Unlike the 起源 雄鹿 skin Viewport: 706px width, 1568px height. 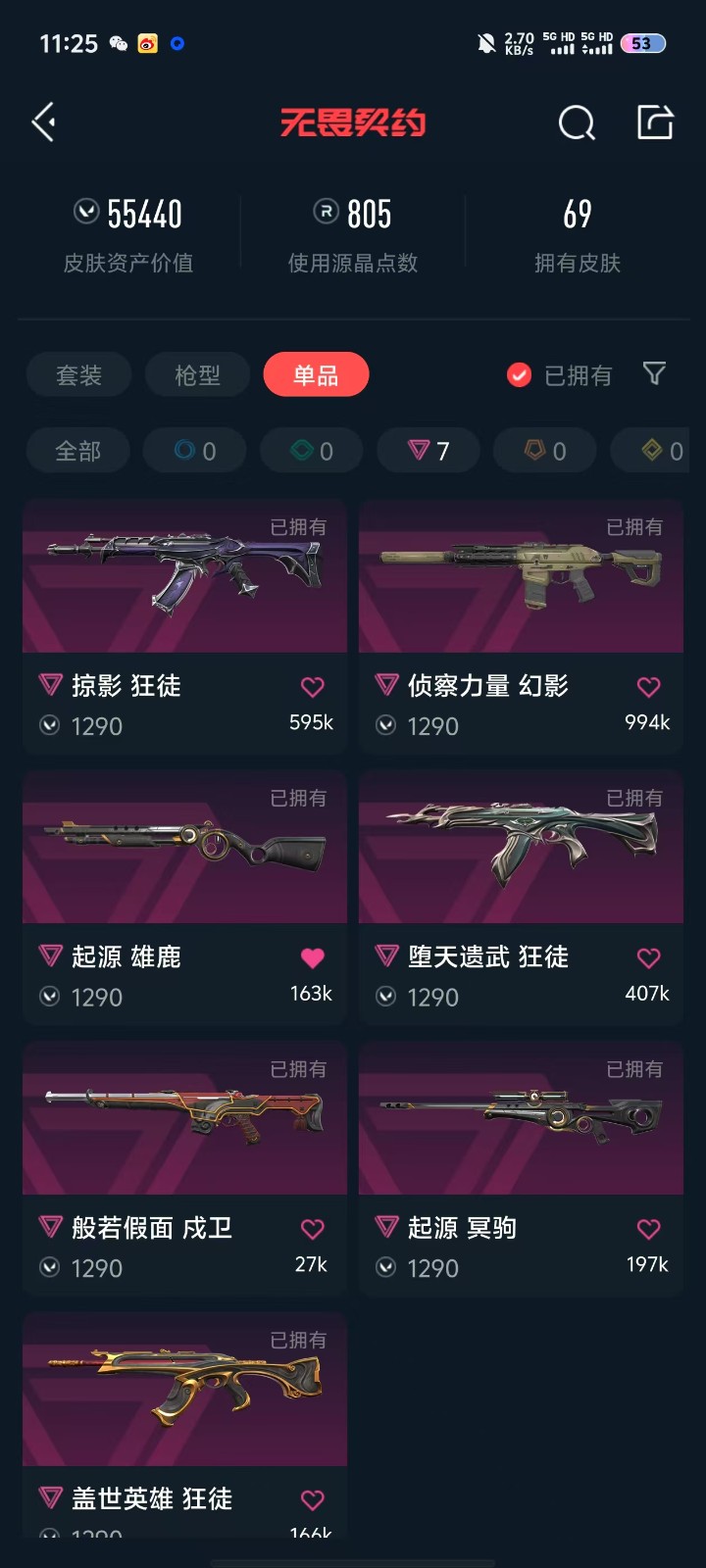pos(312,957)
